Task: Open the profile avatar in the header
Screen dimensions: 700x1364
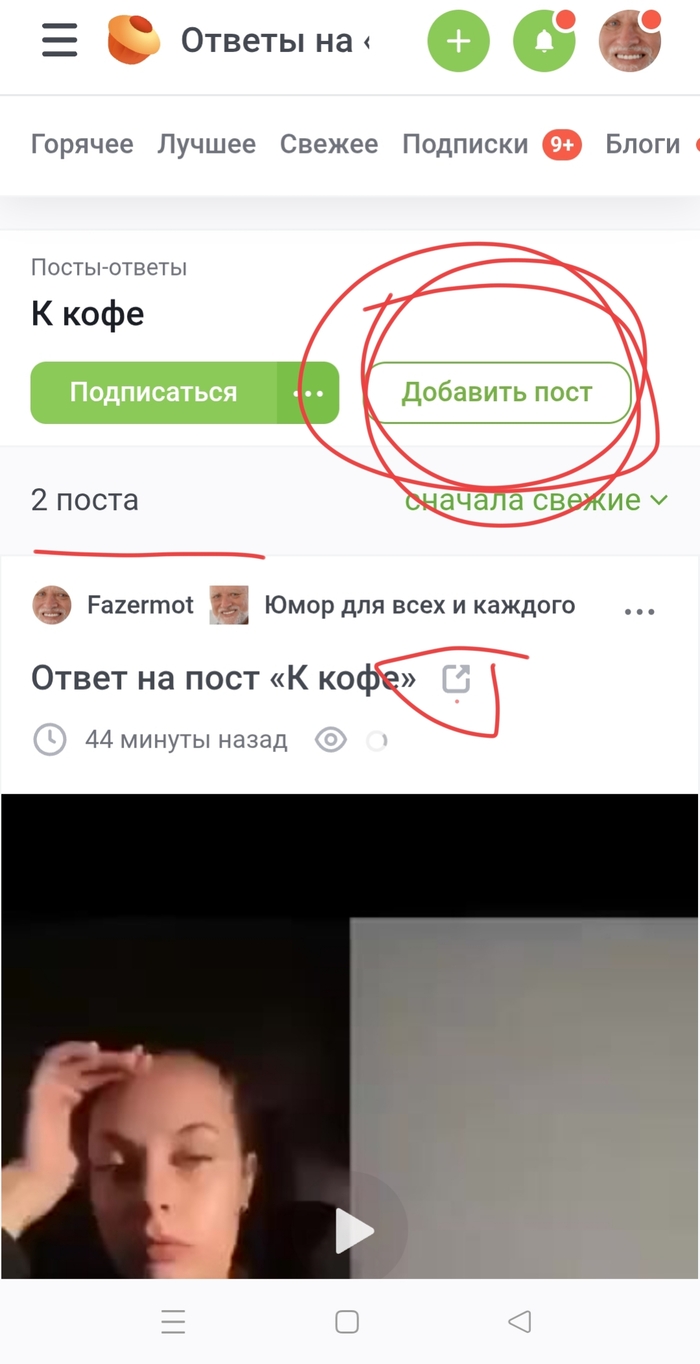Action: [x=629, y=41]
